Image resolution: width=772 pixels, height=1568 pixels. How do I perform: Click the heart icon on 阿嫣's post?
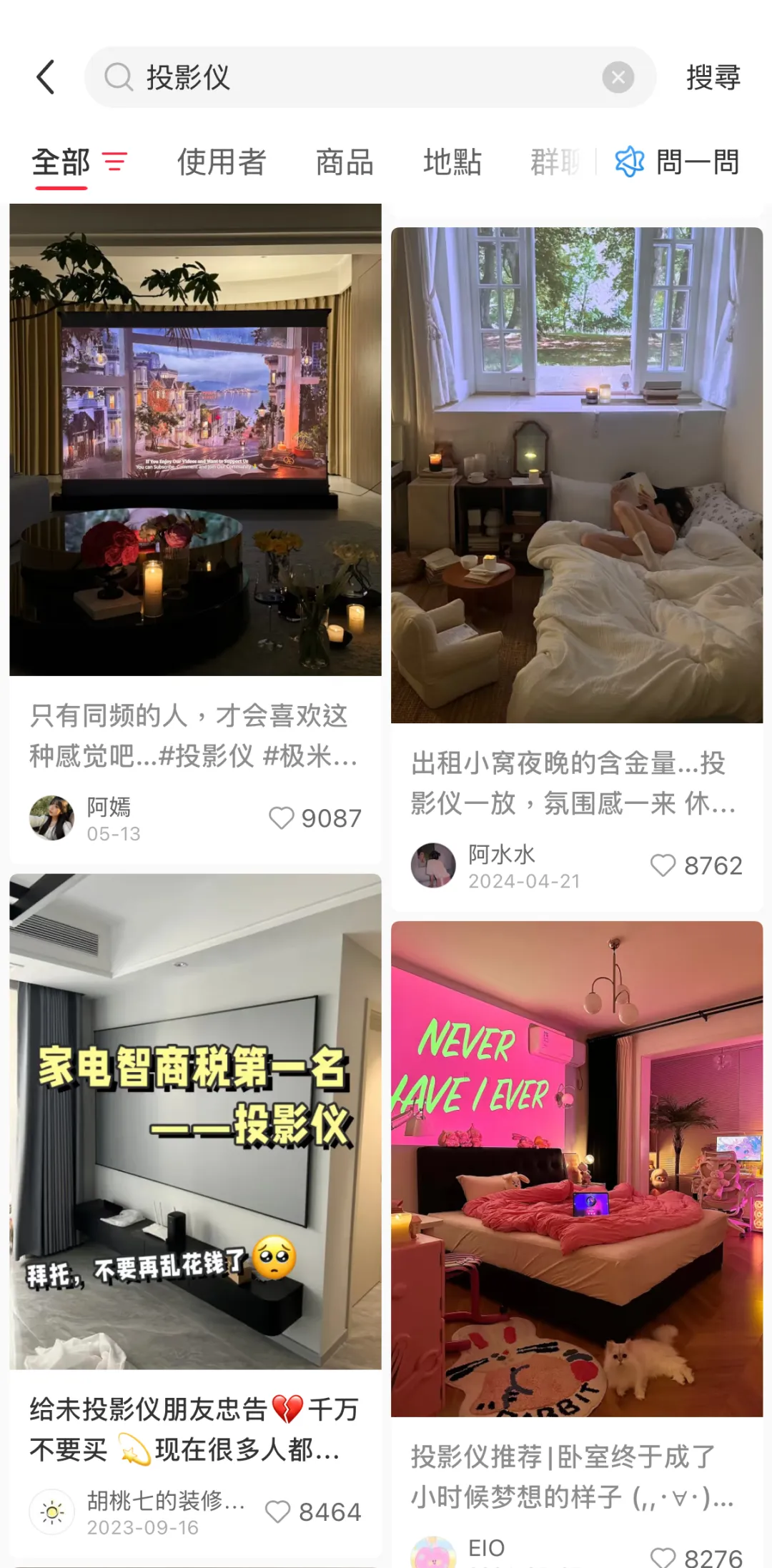(x=282, y=818)
